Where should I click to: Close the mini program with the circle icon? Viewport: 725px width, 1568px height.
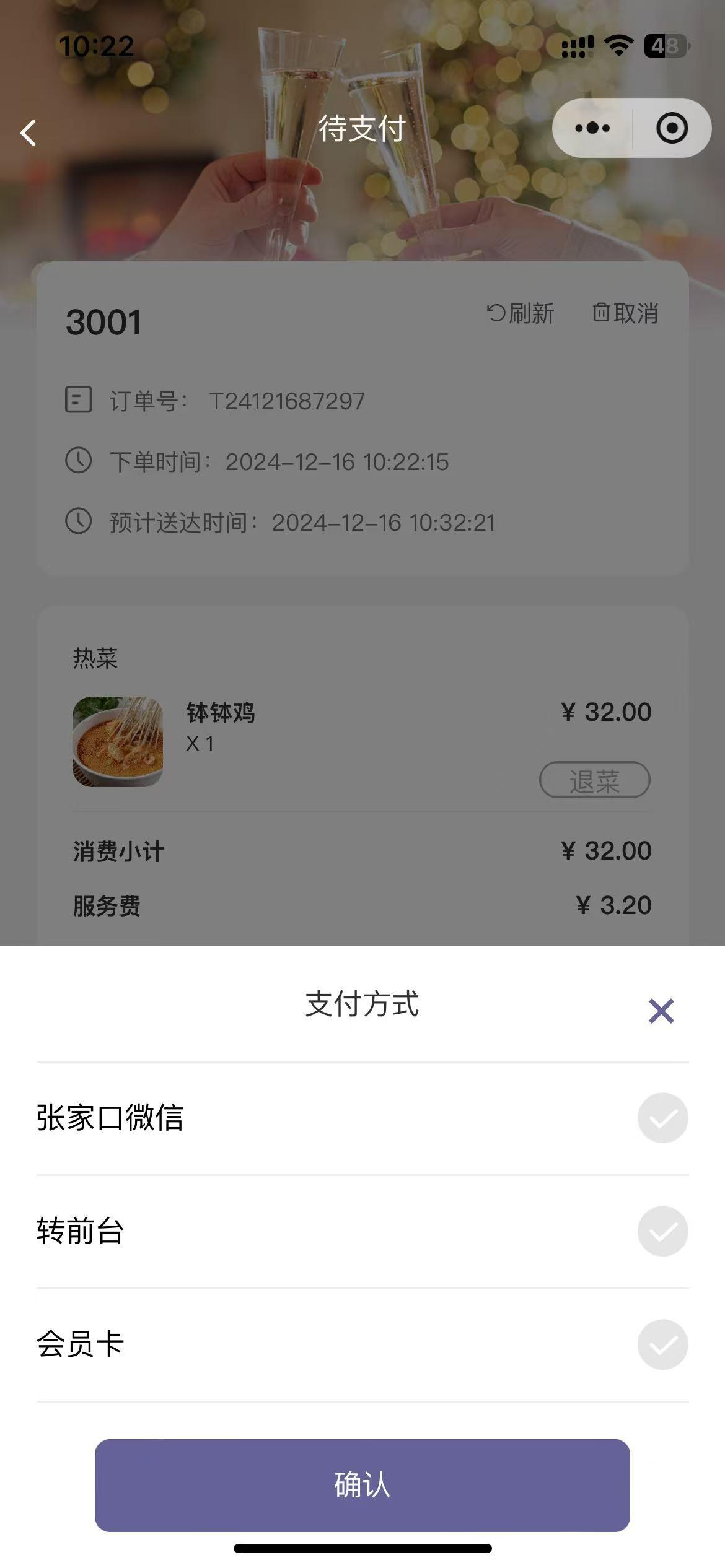pyautogui.click(x=672, y=128)
